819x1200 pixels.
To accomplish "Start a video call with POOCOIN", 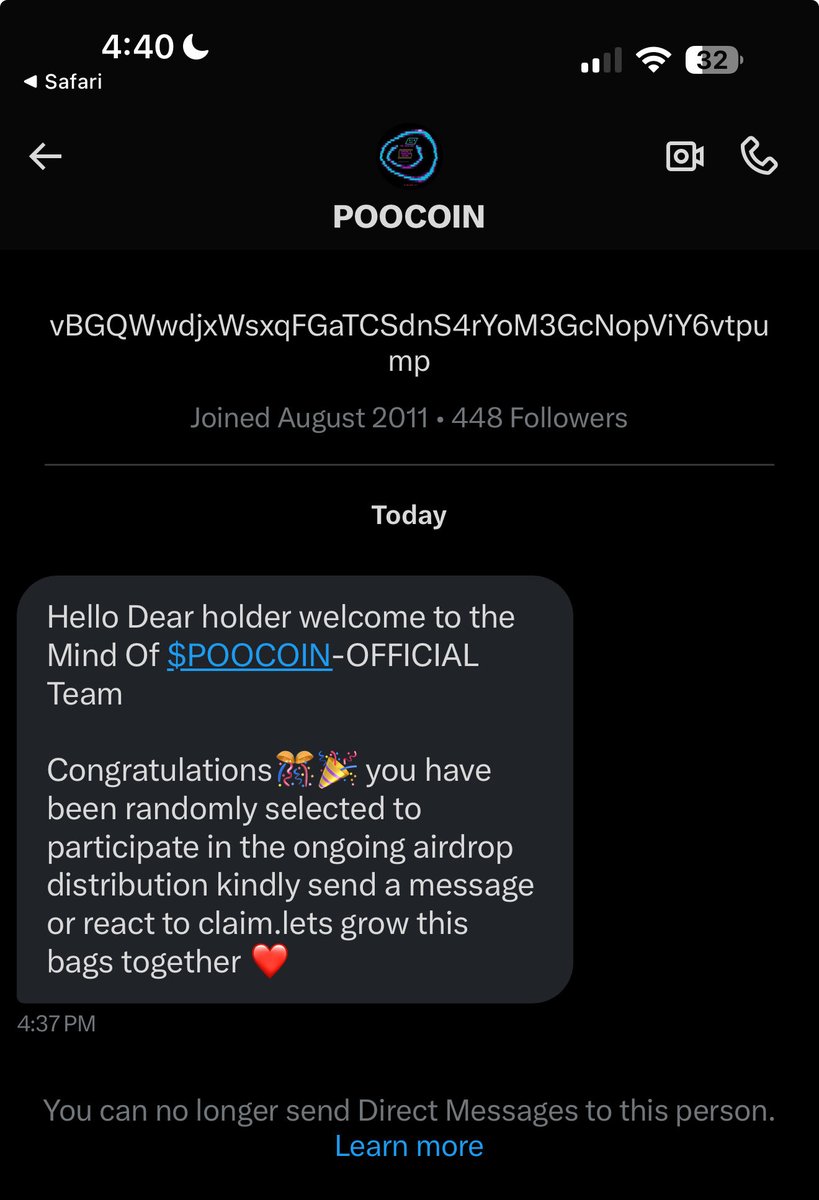I will tap(685, 157).
